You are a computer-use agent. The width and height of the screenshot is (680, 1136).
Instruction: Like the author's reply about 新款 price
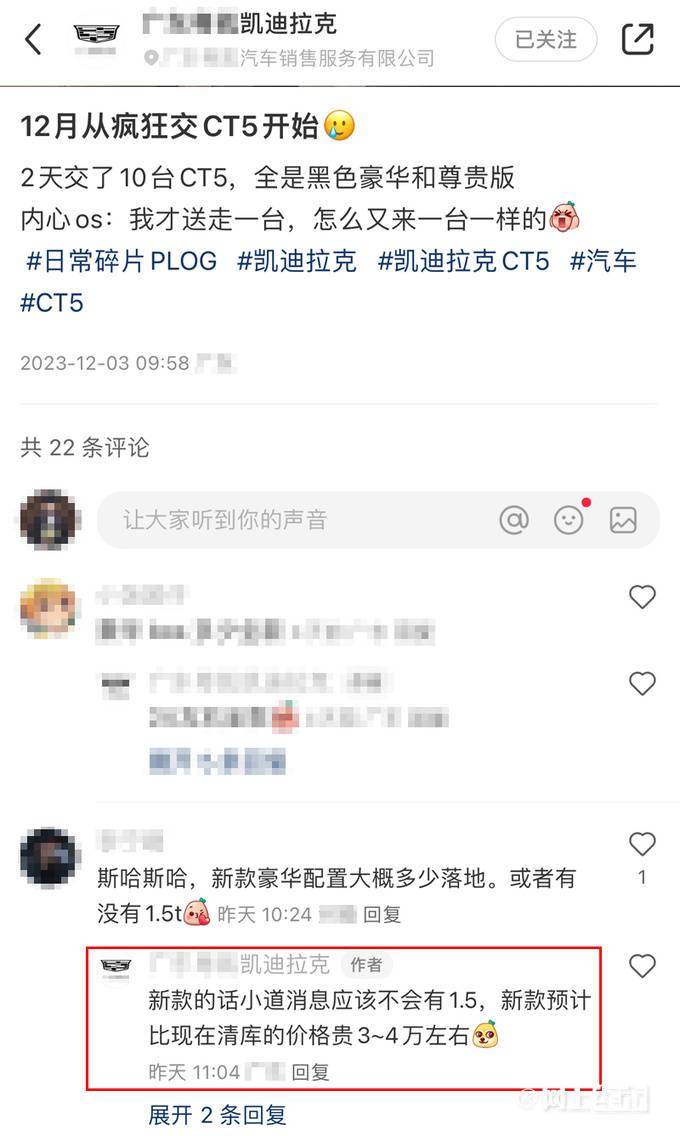[x=641, y=966]
